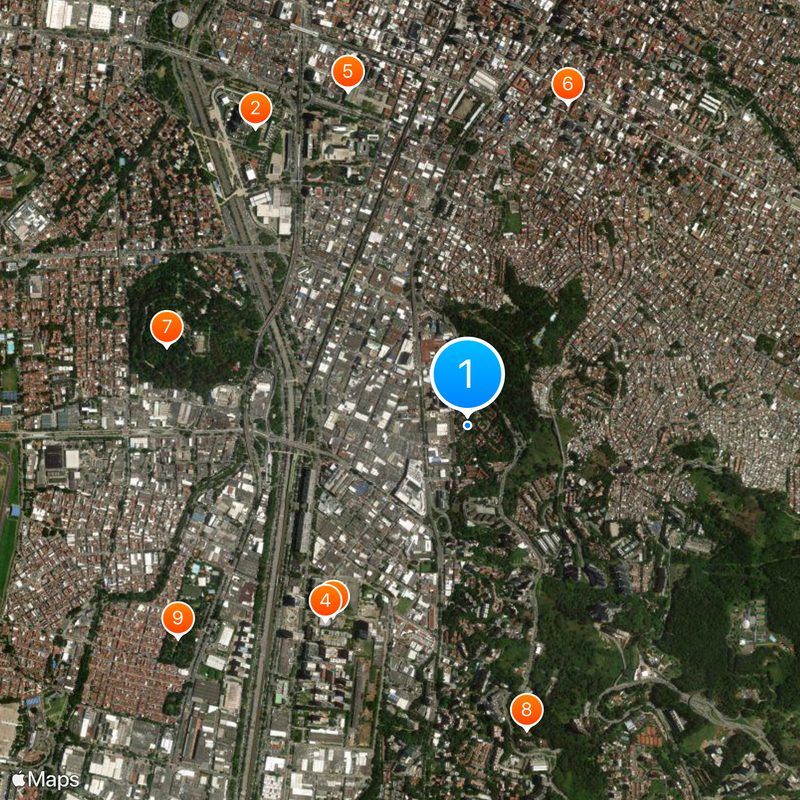Select the large blue pin numbered 1

point(467,374)
